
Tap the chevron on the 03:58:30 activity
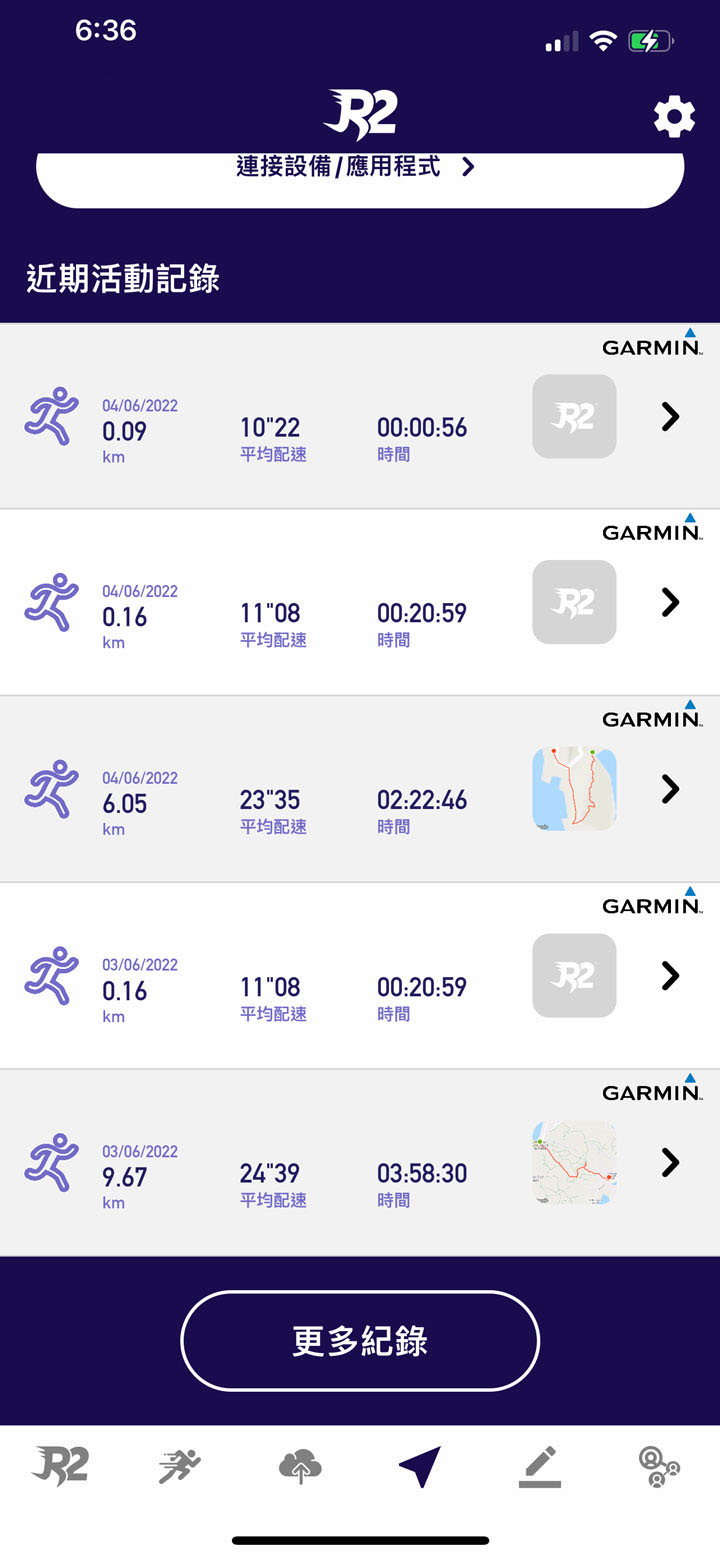pyautogui.click(x=671, y=1162)
